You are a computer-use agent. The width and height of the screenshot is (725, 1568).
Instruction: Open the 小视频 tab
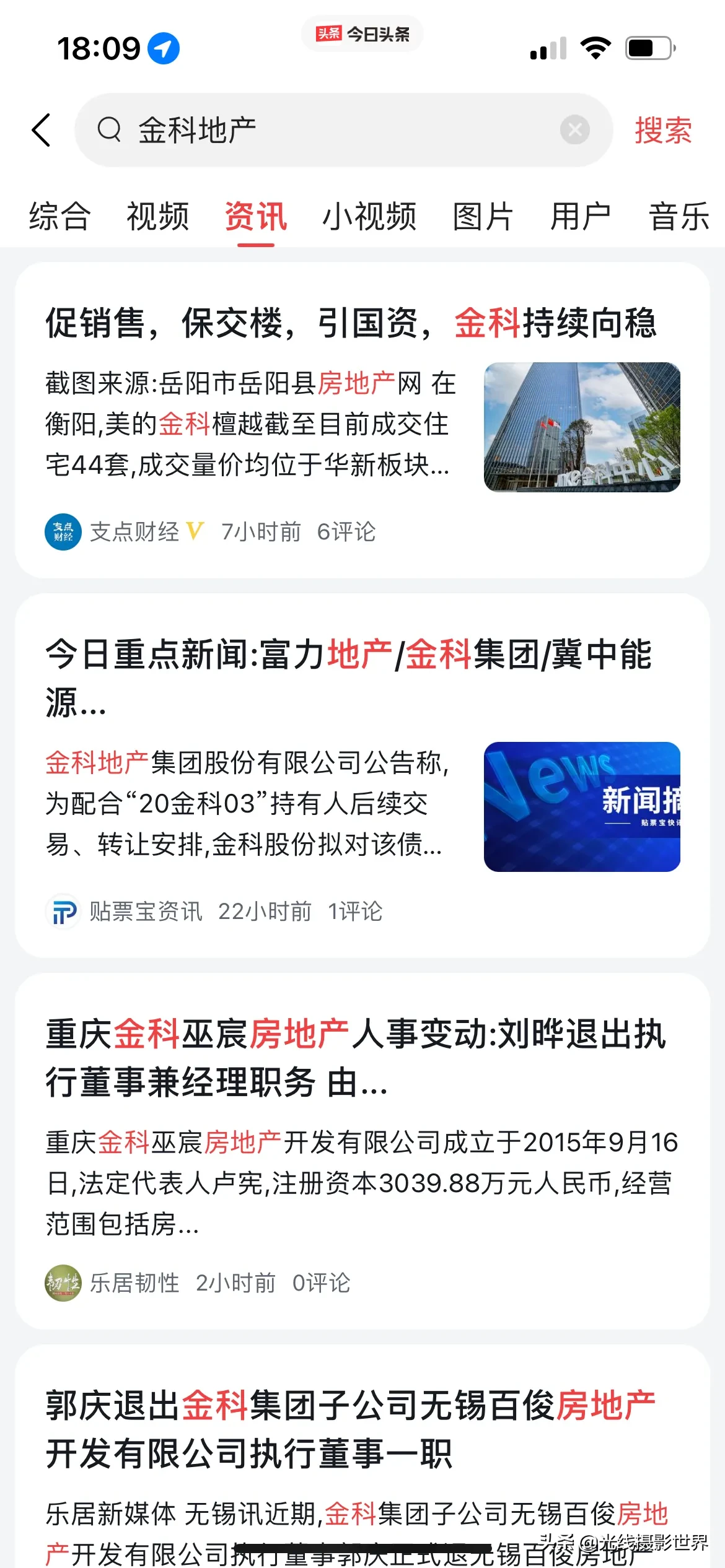(369, 217)
